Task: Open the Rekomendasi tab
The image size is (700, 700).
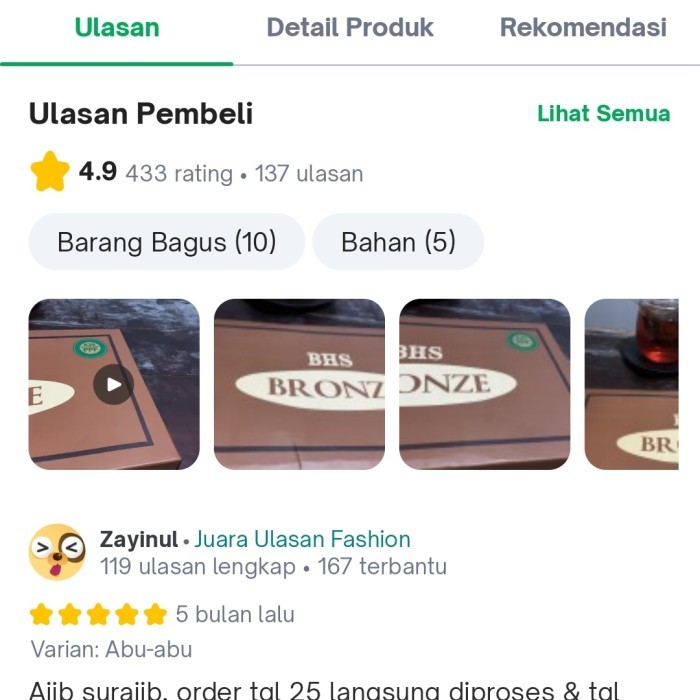Action: 583,28
